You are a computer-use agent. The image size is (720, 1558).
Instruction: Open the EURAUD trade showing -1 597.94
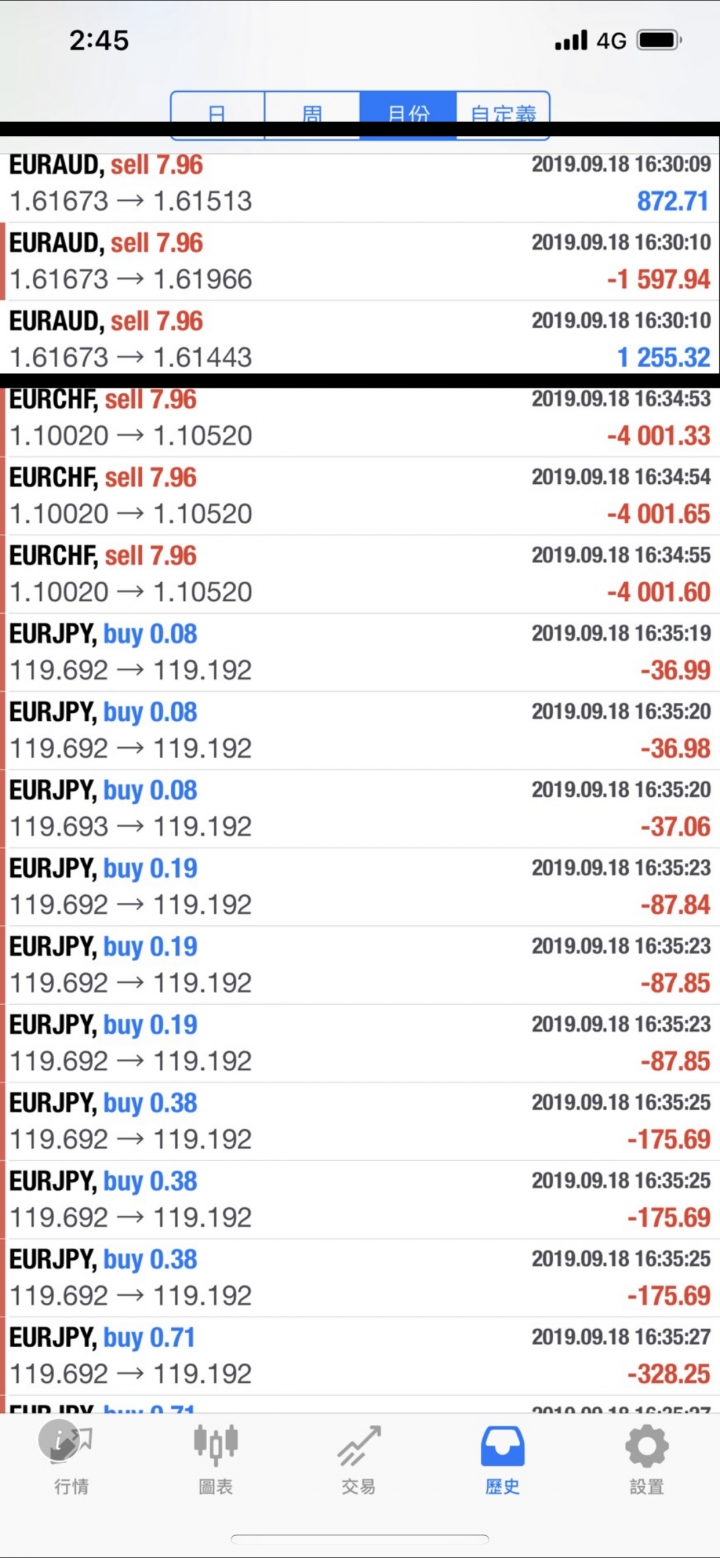(360, 262)
